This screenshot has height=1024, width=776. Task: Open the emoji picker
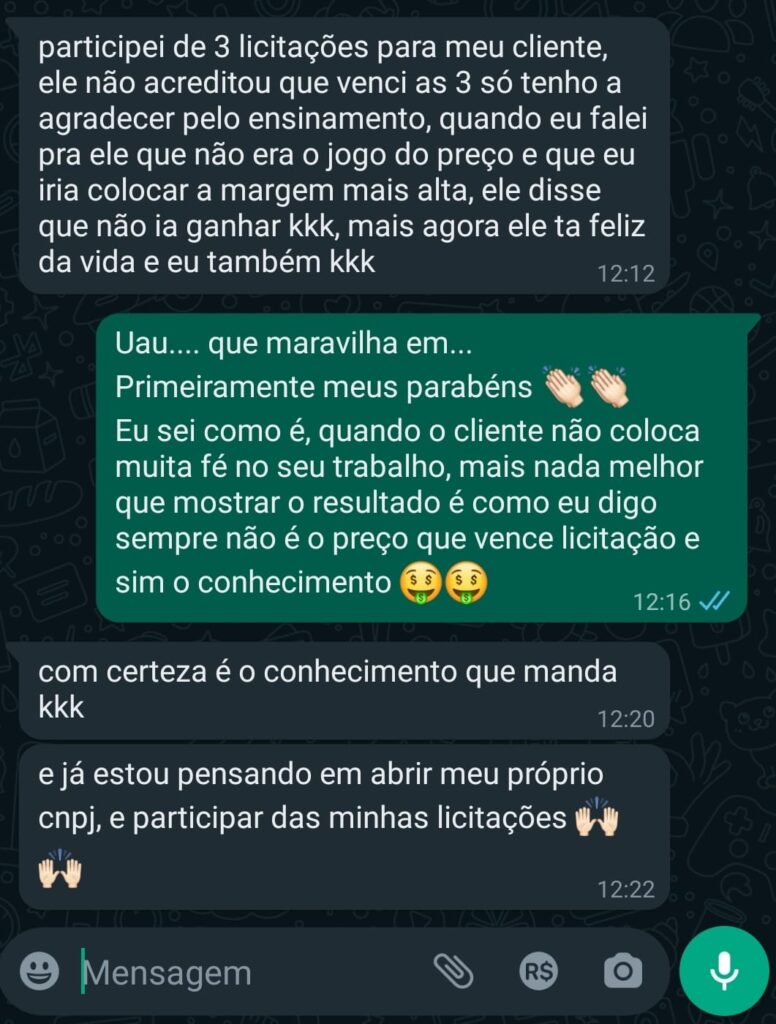click(40, 971)
